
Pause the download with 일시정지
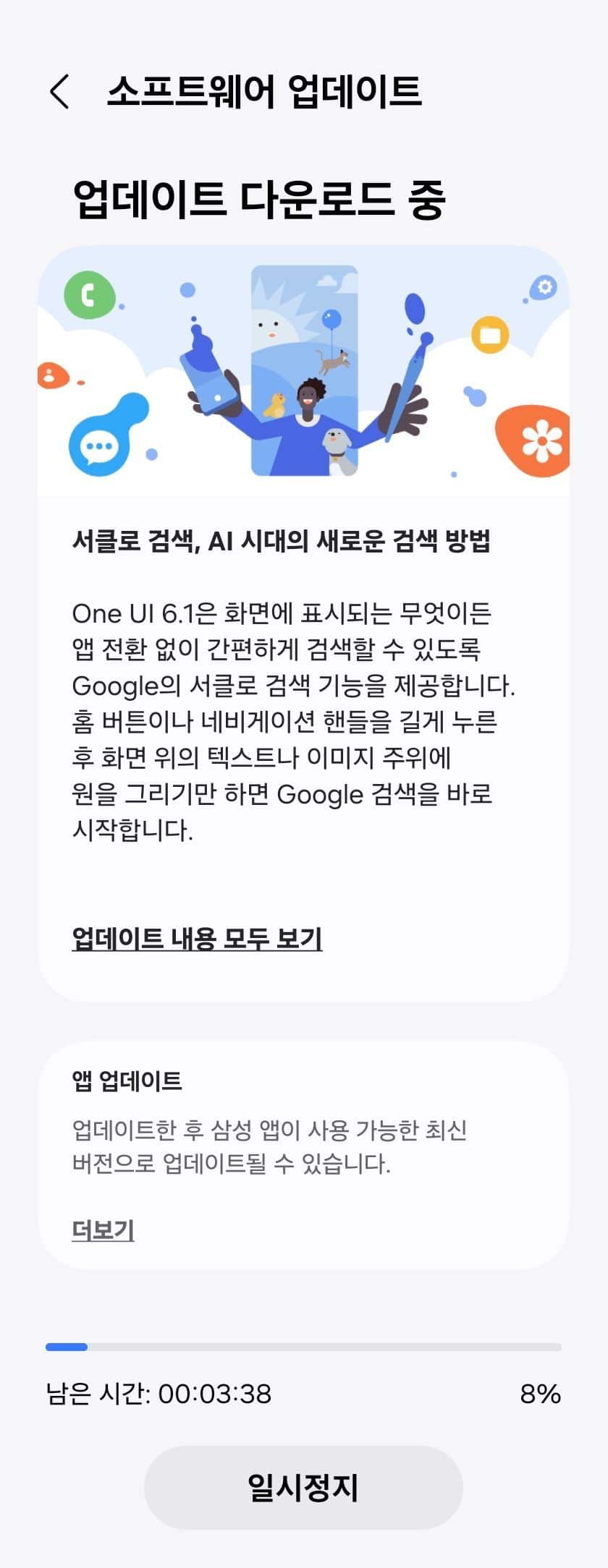point(303,1487)
